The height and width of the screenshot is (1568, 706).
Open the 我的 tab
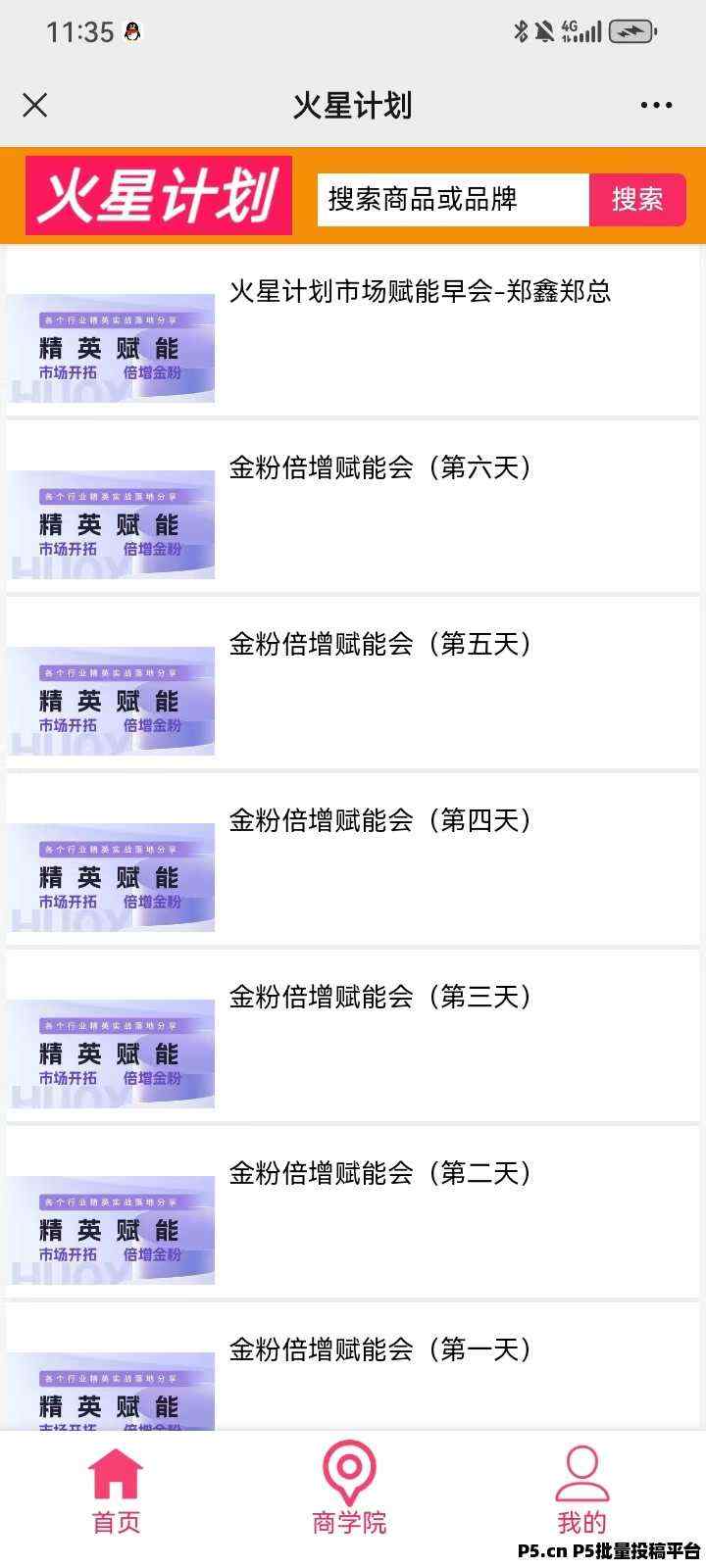[x=581, y=1492]
